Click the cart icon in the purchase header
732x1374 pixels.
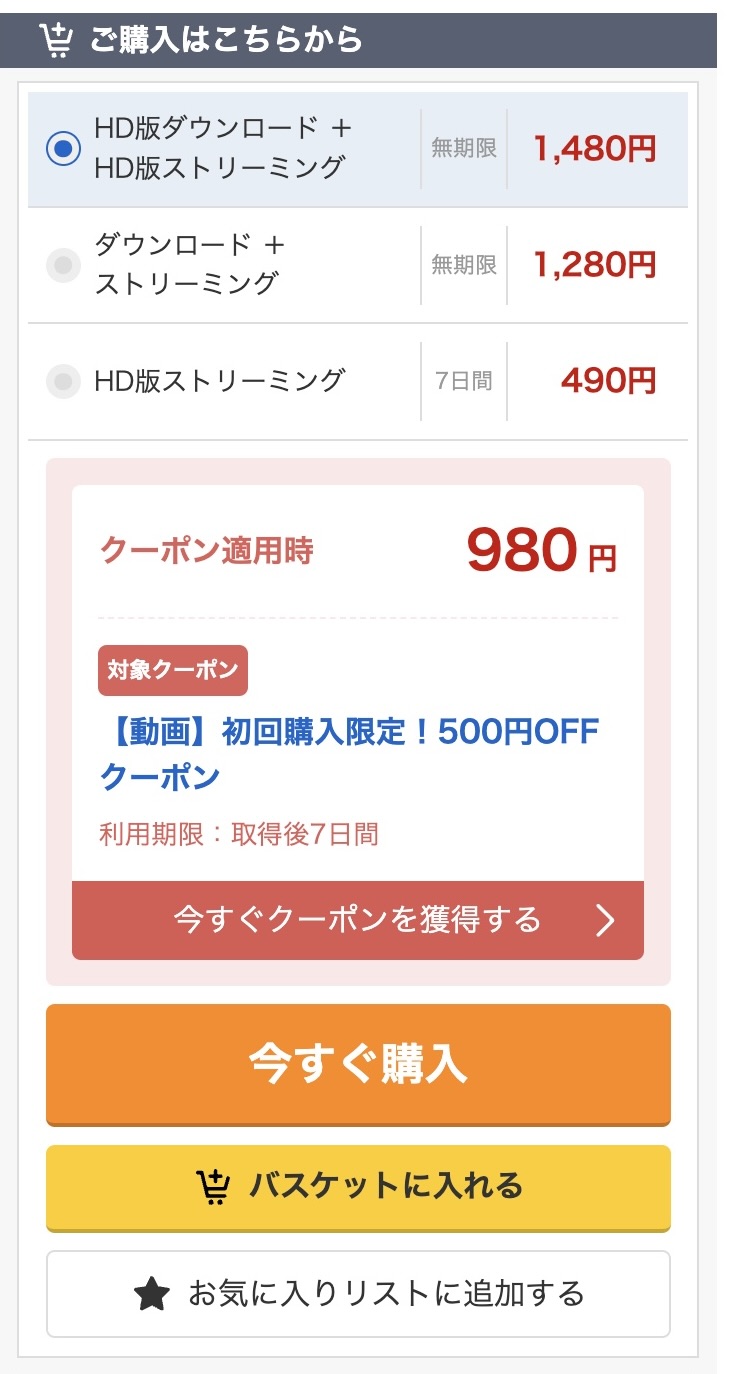(x=57, y=38)
